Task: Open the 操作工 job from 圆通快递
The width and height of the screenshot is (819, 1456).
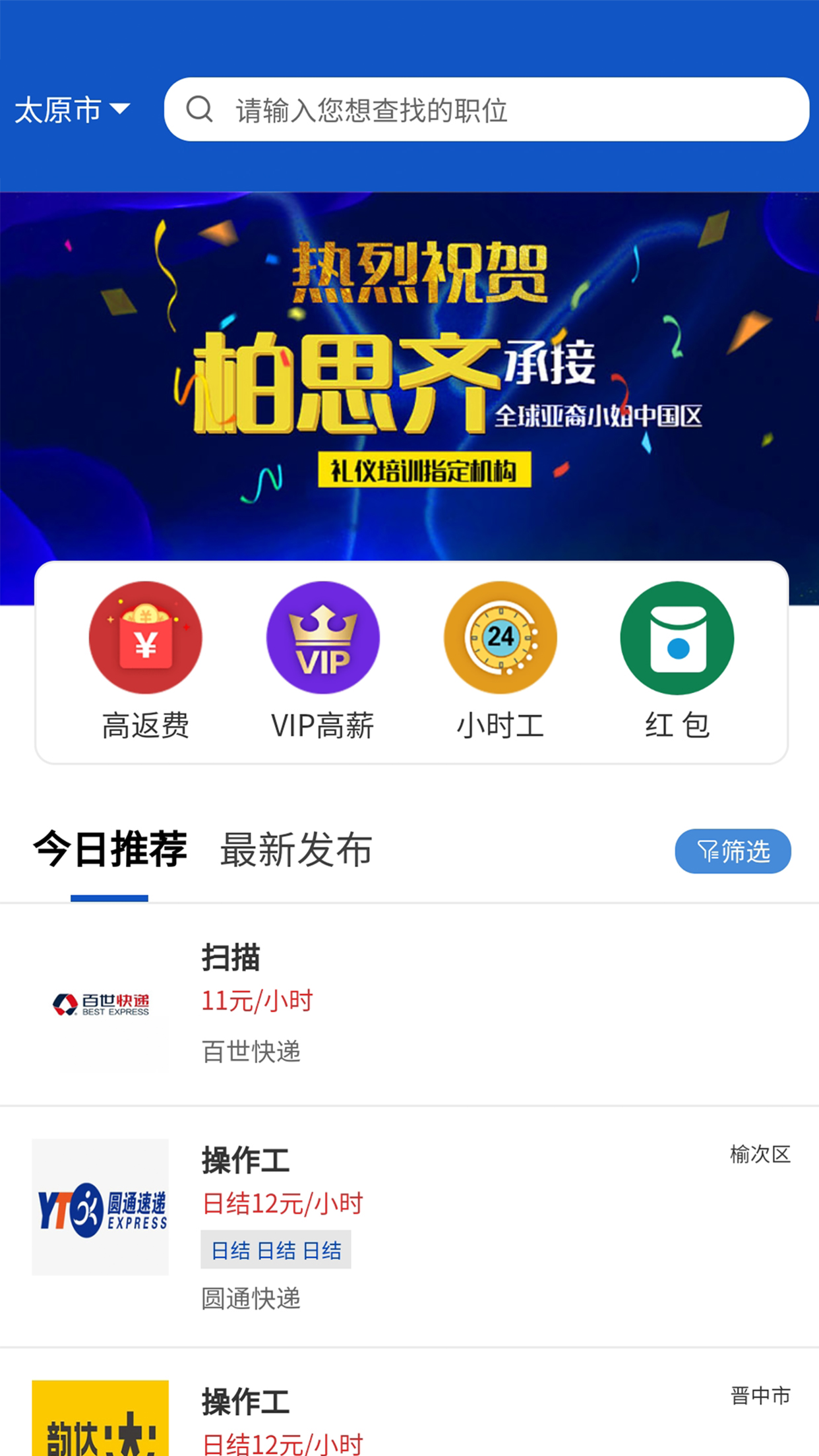Action: click(x=409, y=1227)
